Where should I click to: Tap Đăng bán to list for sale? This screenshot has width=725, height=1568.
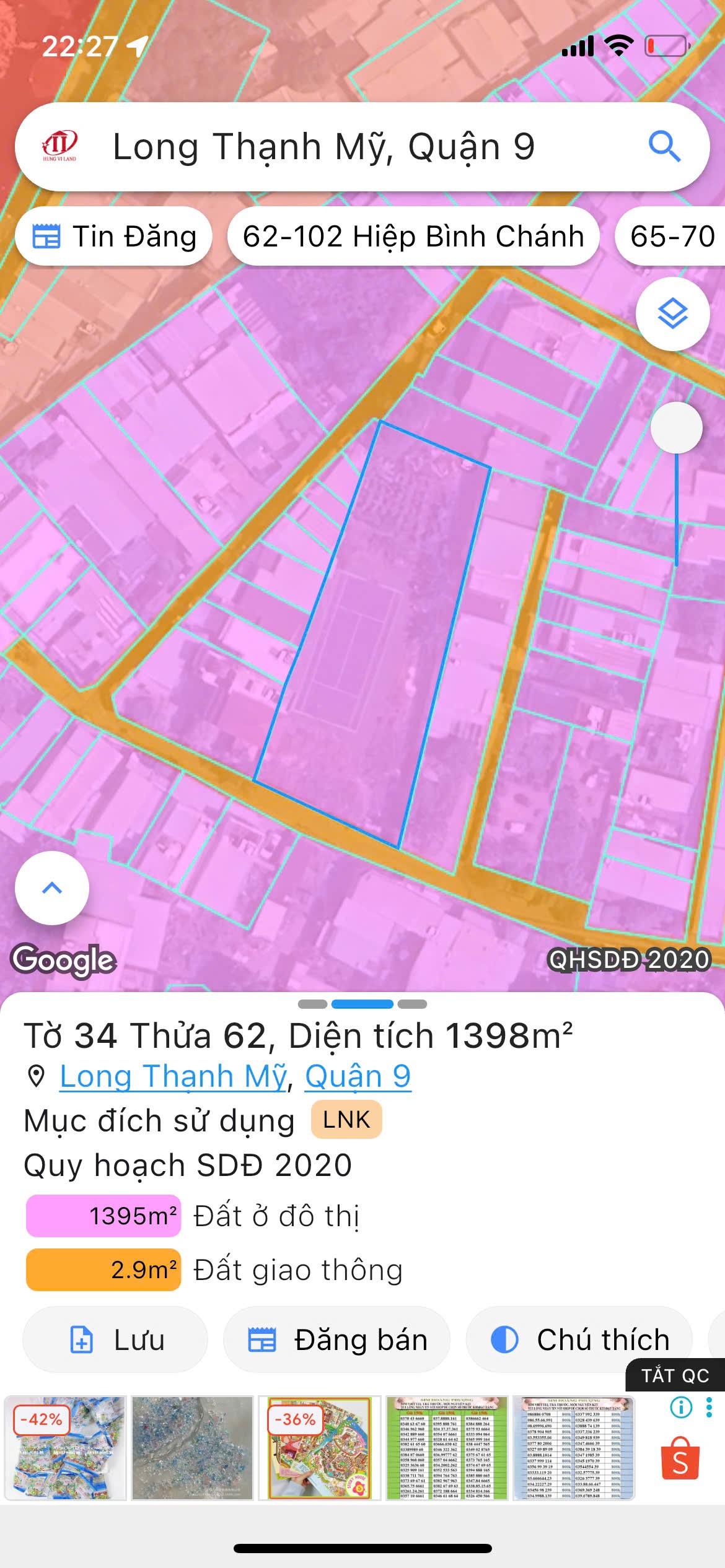pyautogui.click(x=336, y=1340)
